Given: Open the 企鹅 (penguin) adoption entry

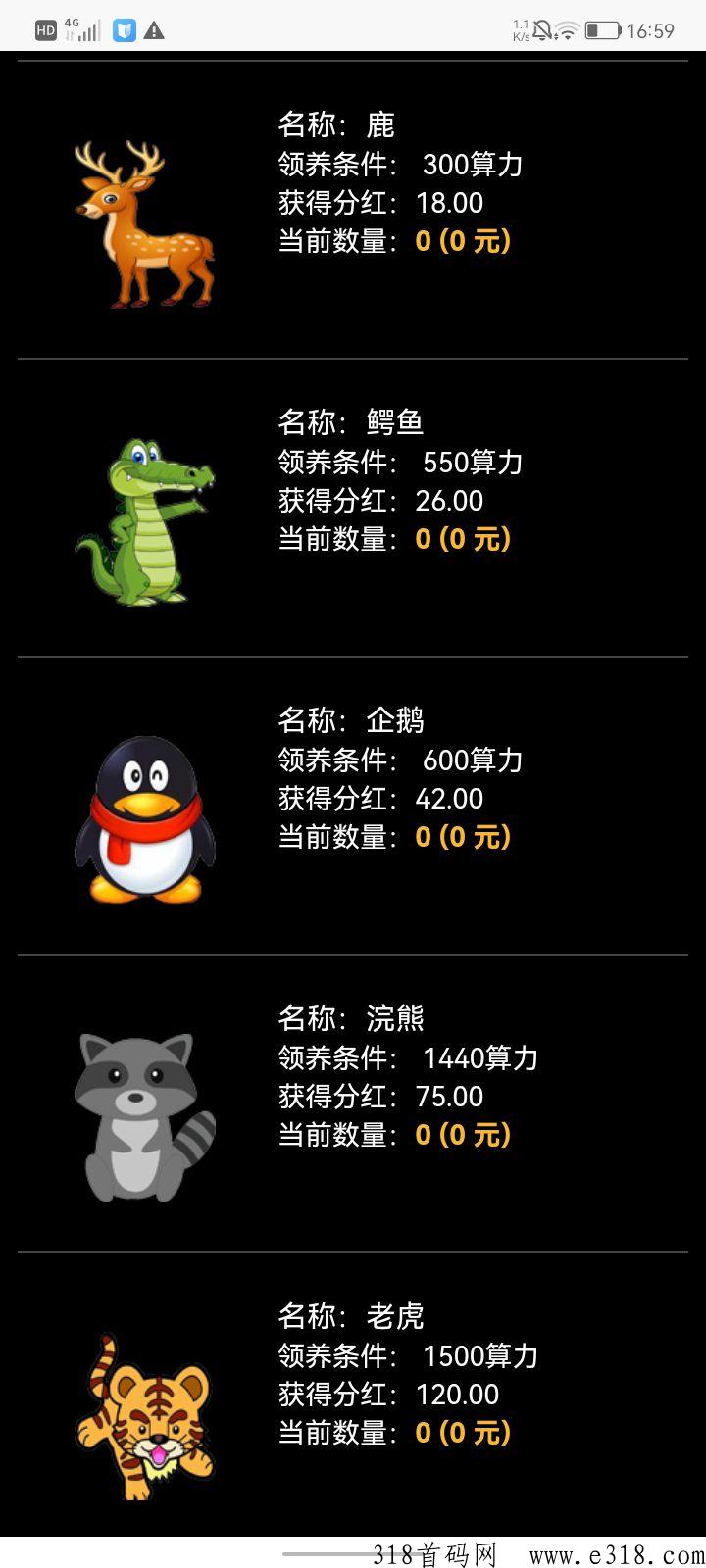Looking at the screenshot, I should click(353, 806).
